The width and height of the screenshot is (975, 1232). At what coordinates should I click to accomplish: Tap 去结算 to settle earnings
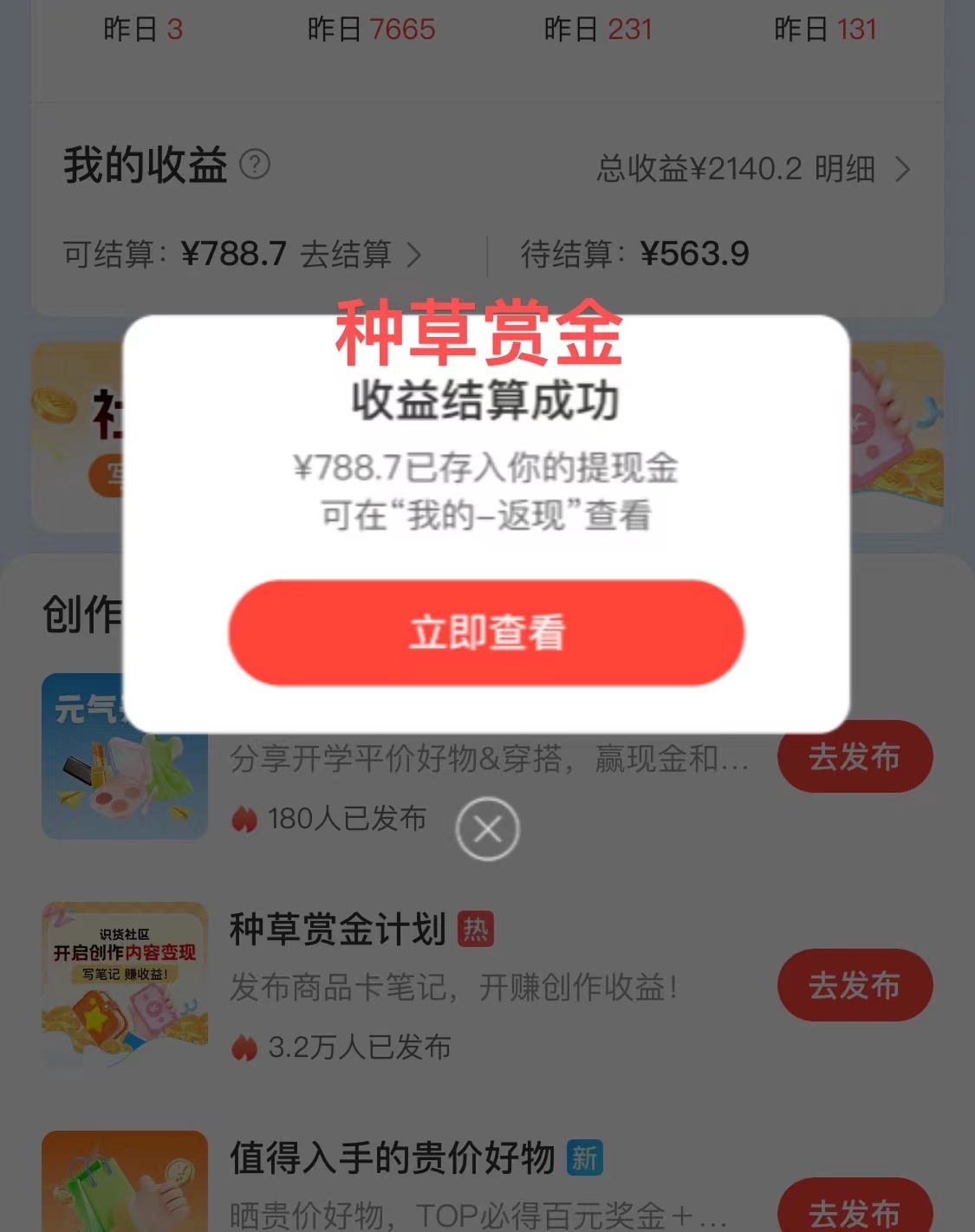click(358, 255)
